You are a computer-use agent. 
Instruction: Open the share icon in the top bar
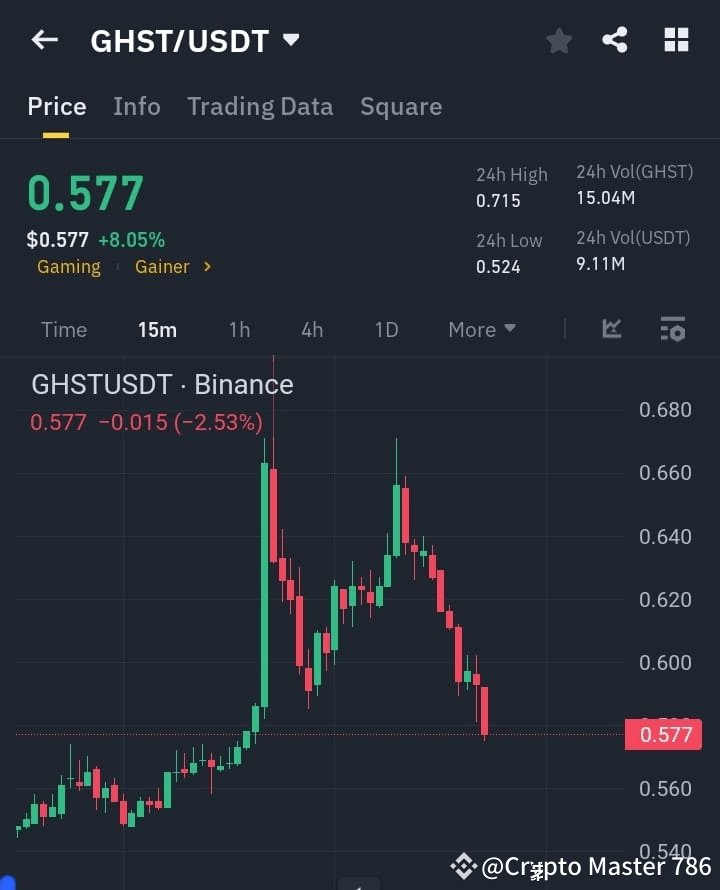[x=616, y=40]
